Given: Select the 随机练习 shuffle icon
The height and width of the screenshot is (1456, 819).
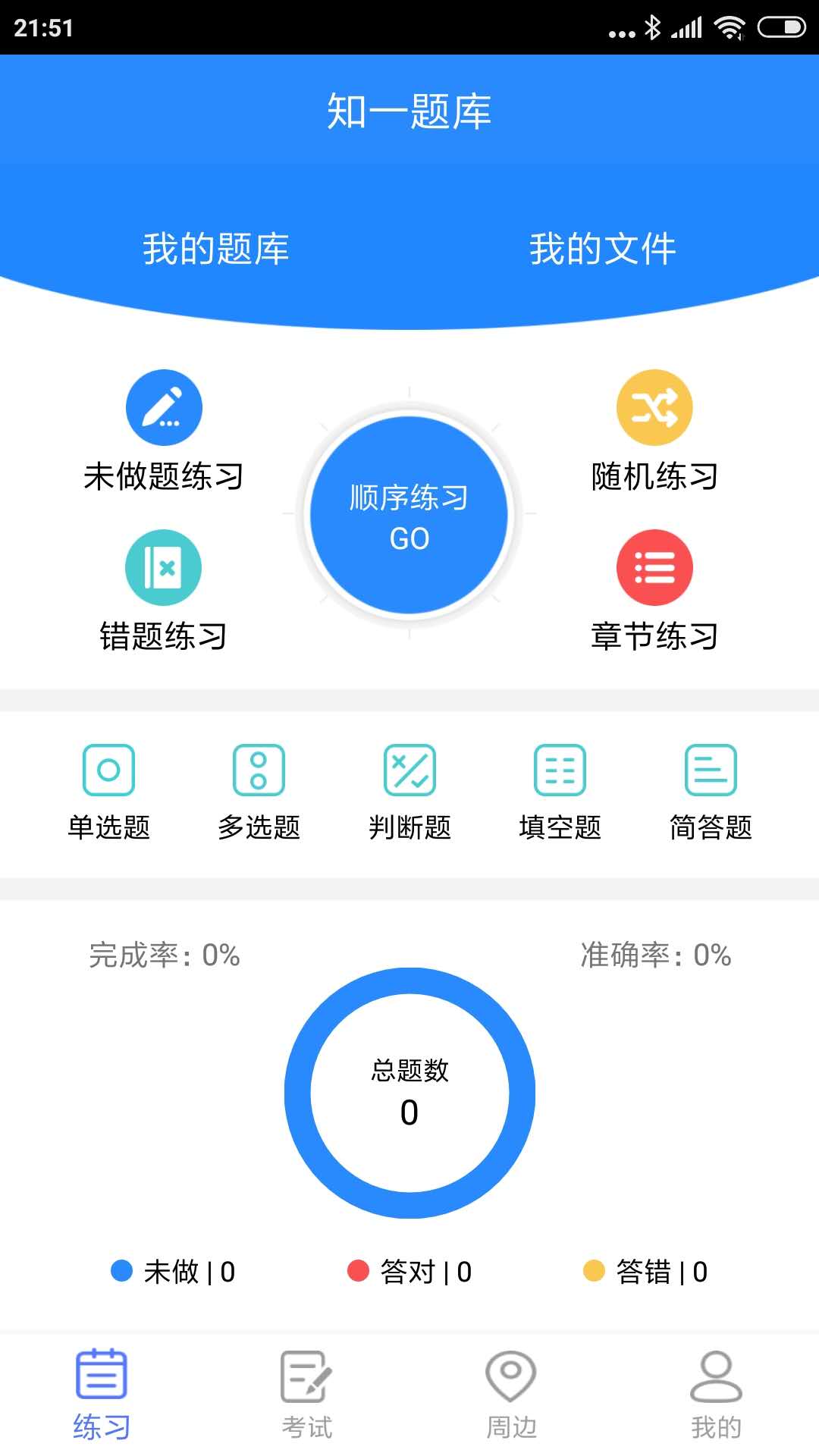Looking at the screenshot, I should [x=655, y=407].
